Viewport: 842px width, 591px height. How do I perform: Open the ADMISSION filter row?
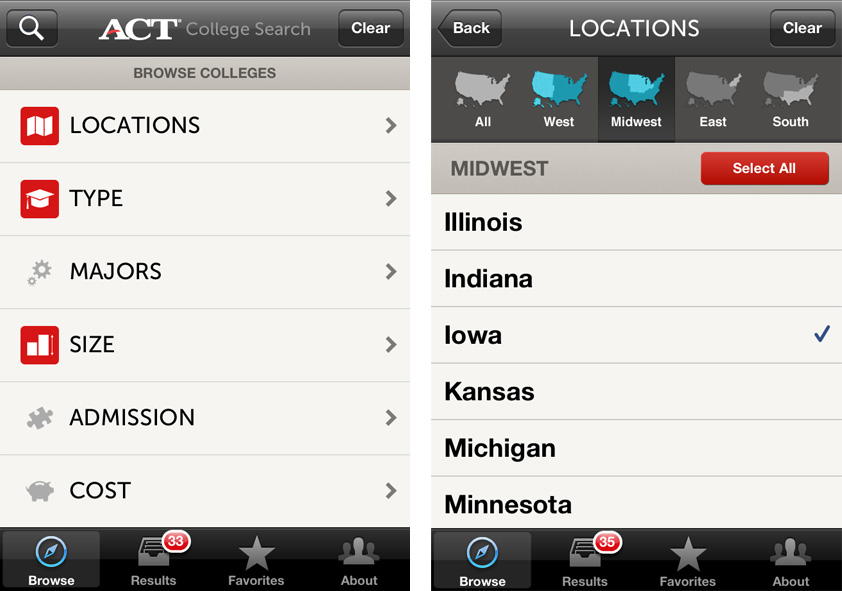[x=205, y=418]
